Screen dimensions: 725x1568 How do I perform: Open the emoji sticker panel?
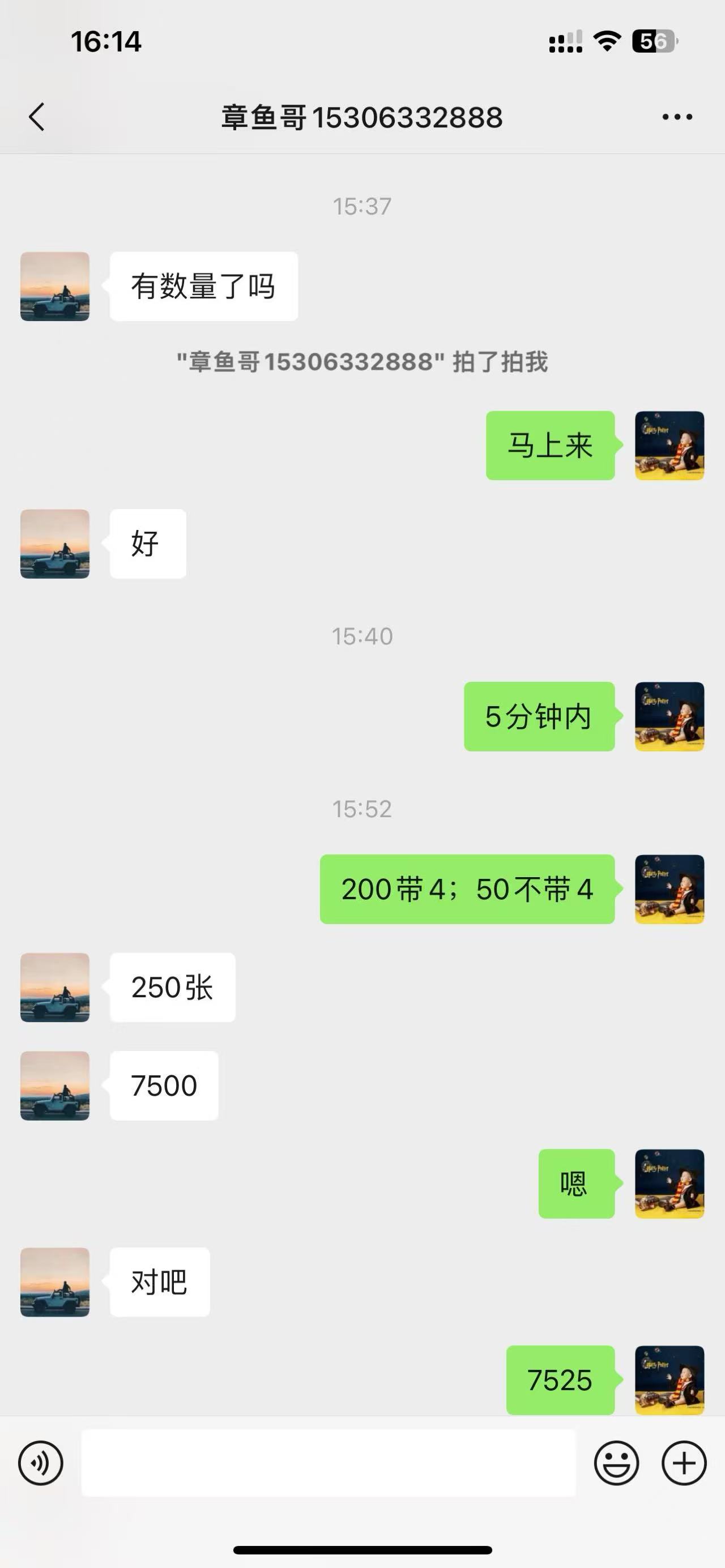pyautogui.click(x=617, y=1463)
